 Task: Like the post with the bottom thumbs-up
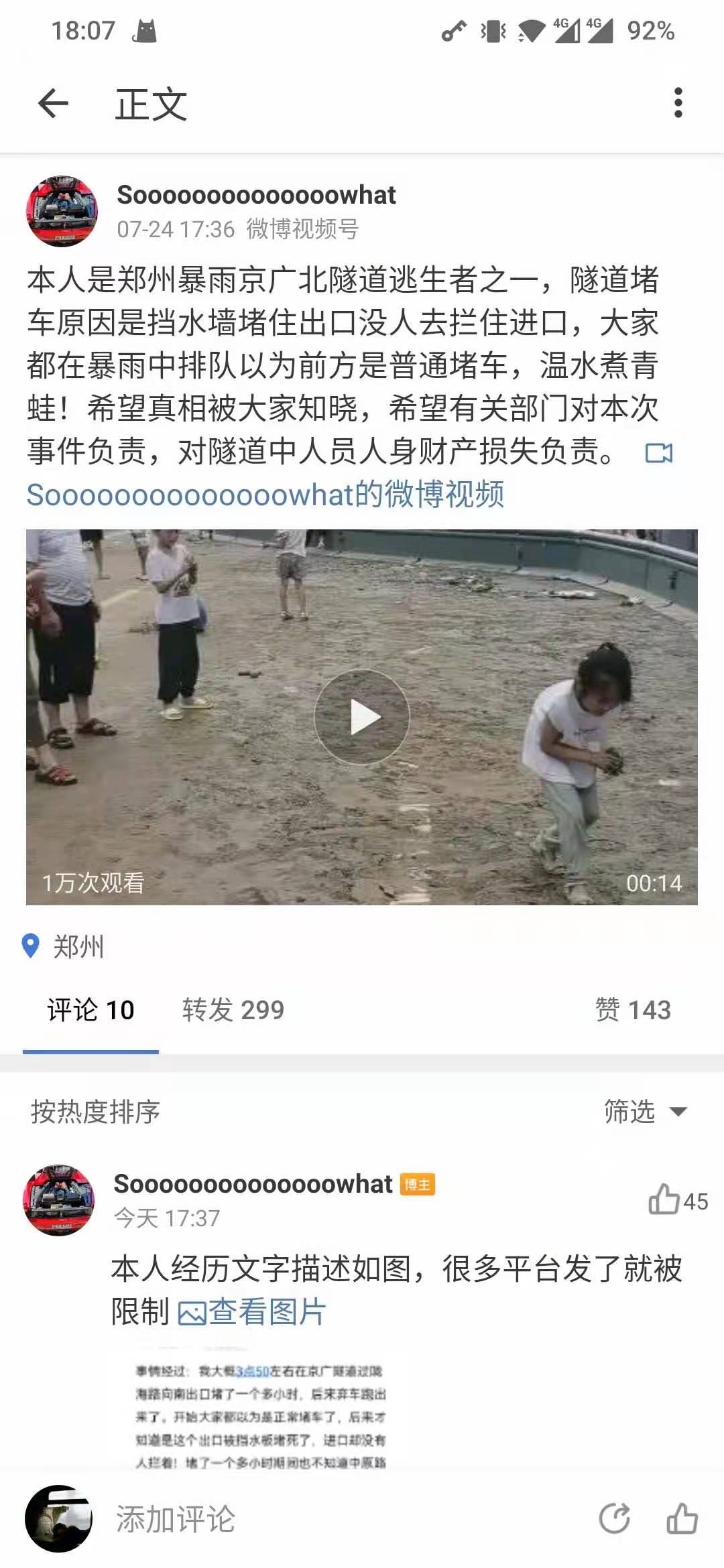pyautogui.click(x=682, y=1518)
